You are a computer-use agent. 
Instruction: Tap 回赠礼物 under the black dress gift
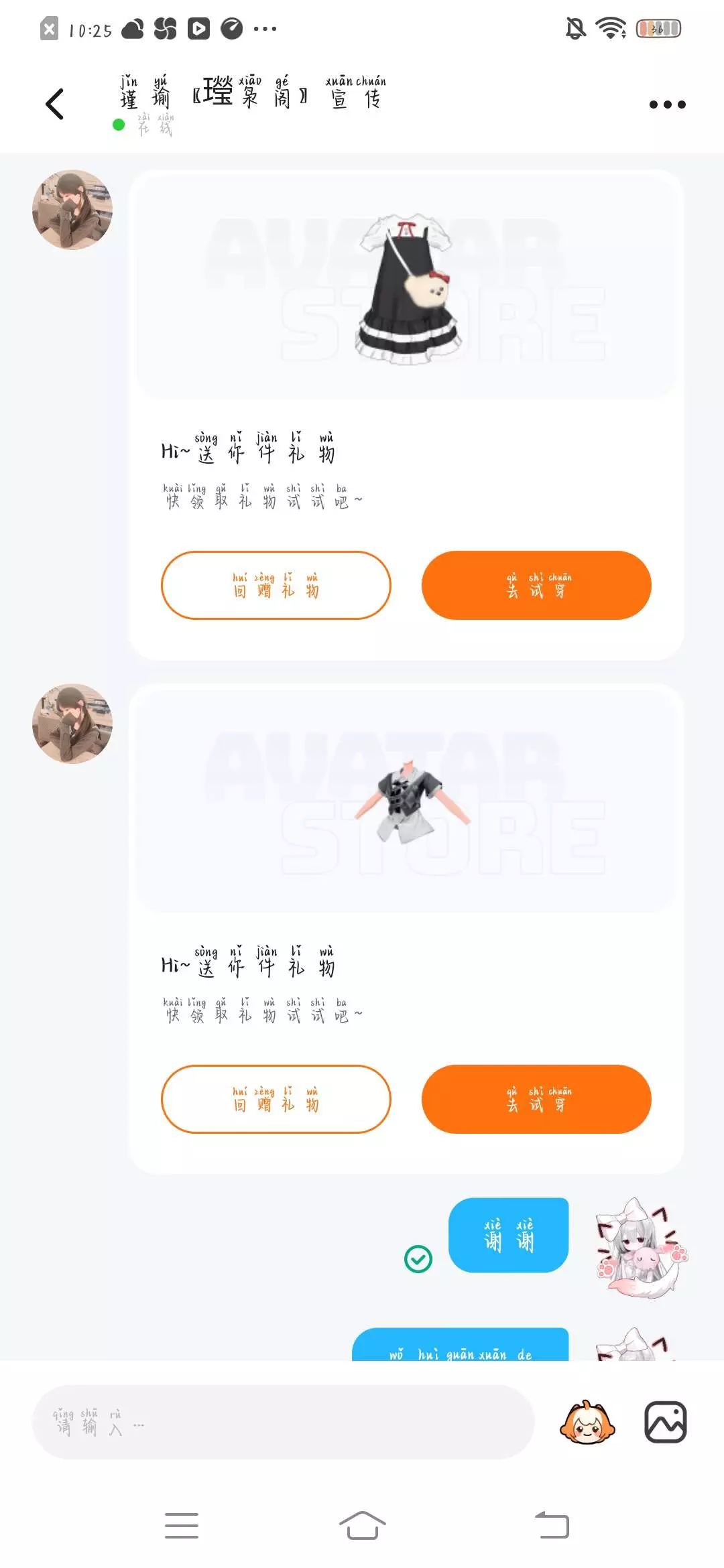coord(276,585)
